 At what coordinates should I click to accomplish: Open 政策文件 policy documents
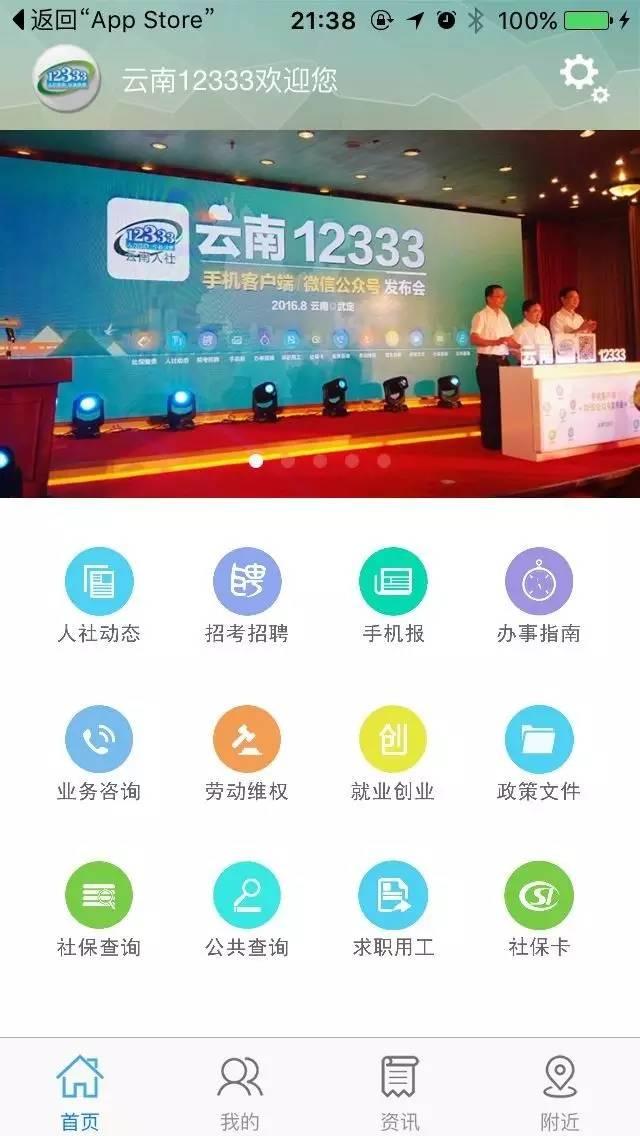539,753
